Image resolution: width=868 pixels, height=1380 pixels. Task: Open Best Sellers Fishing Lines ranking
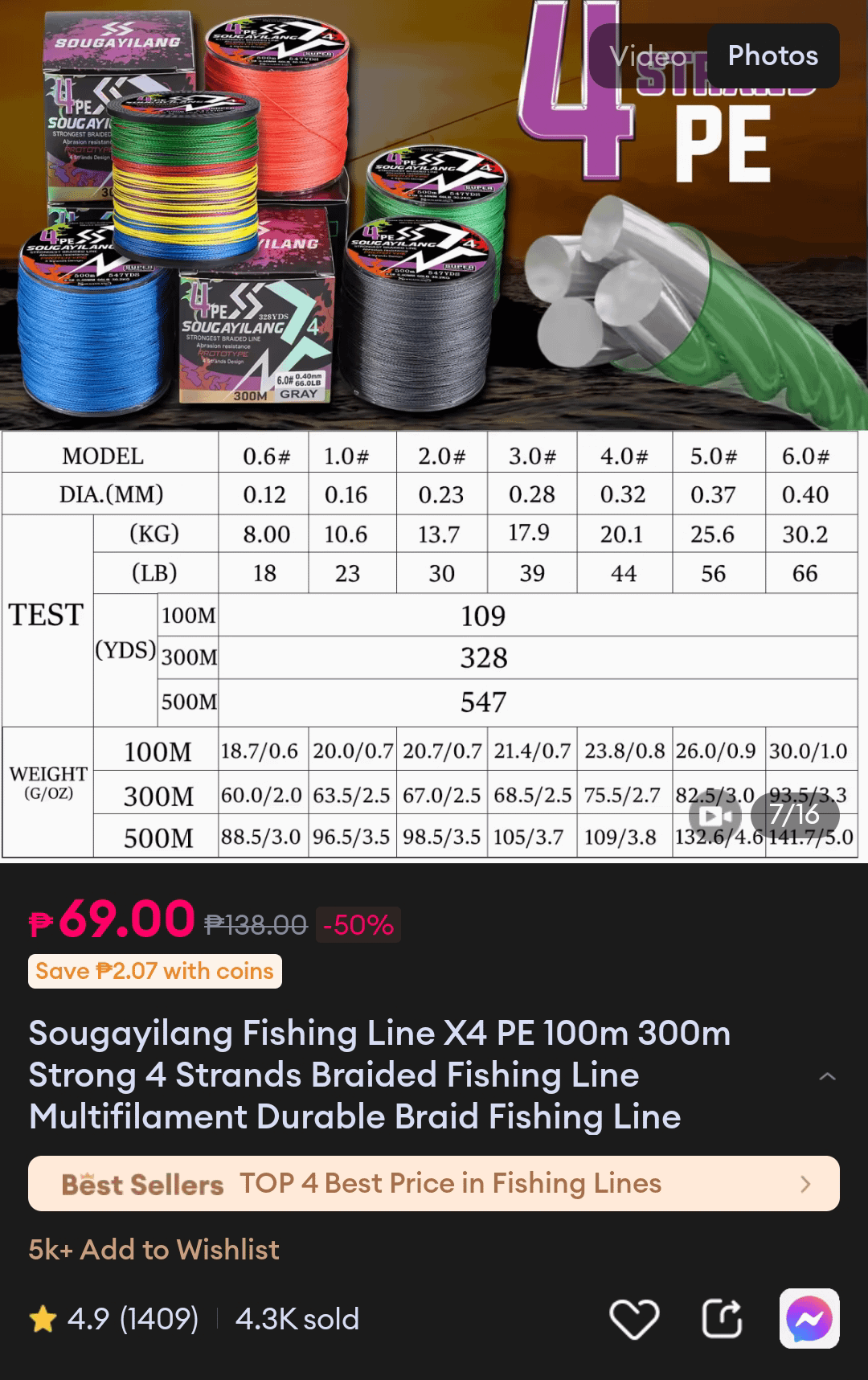pyautogui.click(x=434, y=1183)
